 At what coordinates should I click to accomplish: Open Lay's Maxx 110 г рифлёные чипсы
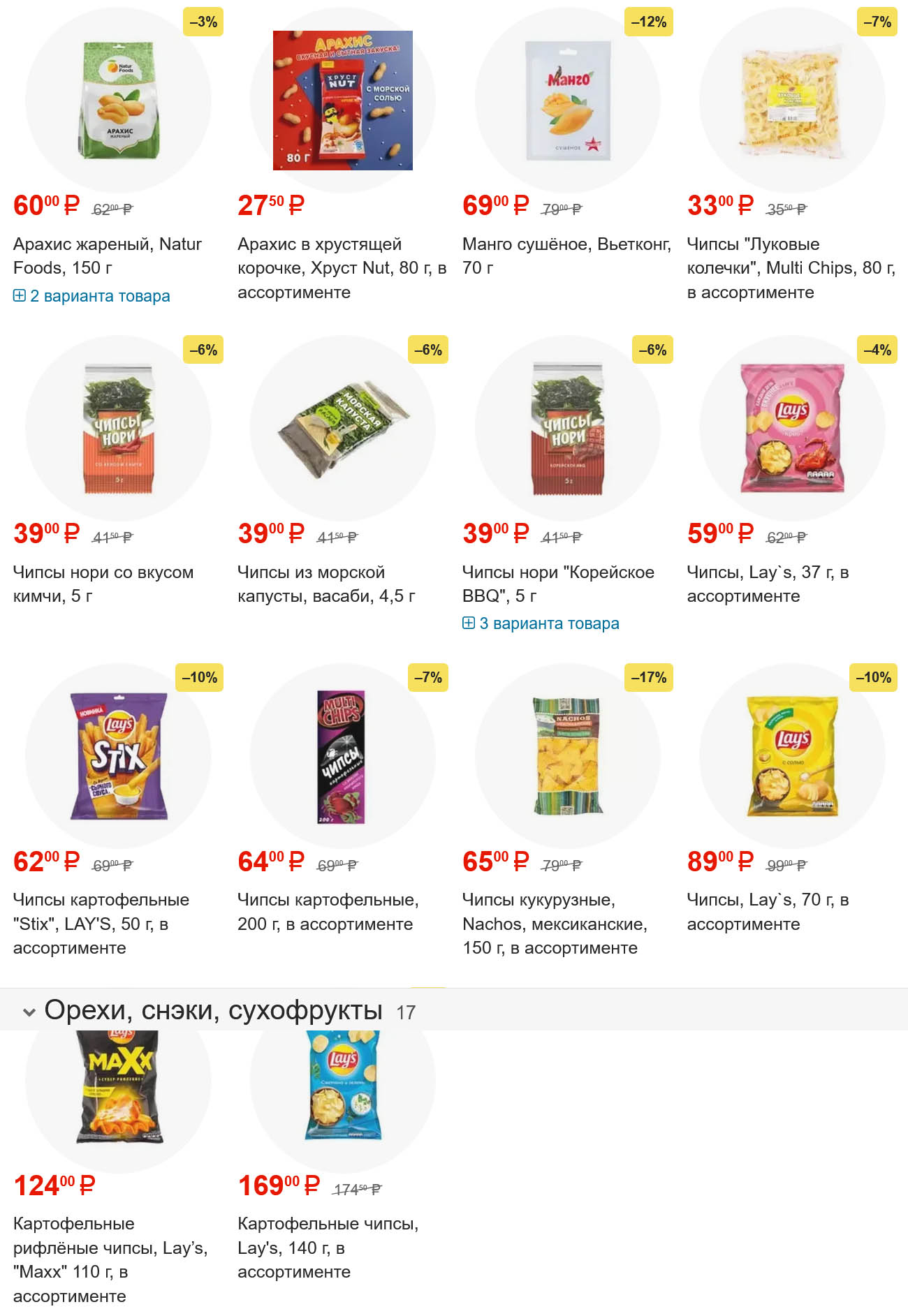[x=110, y=1259]
